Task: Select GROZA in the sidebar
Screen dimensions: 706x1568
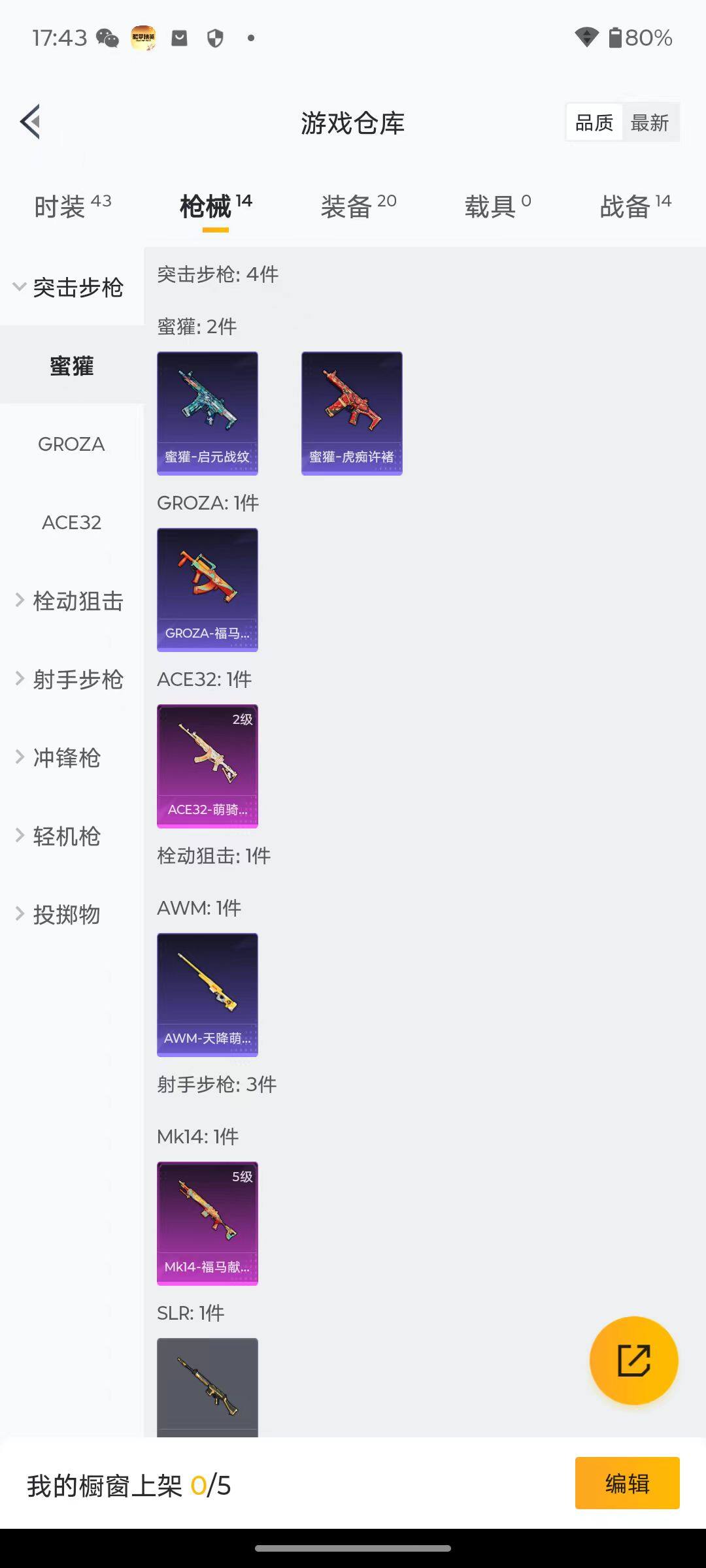Action: pyautogui.click(x=71, y=444)
